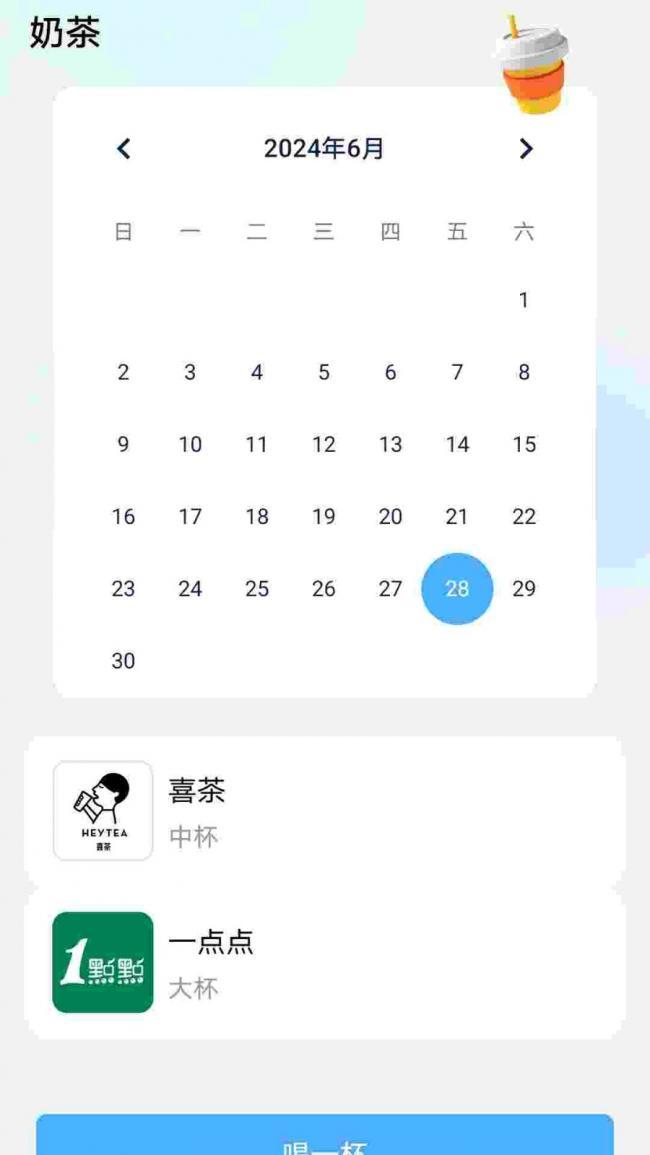
Task: Go to the next month
Action: pyautogui.click(x=526, y=149)
